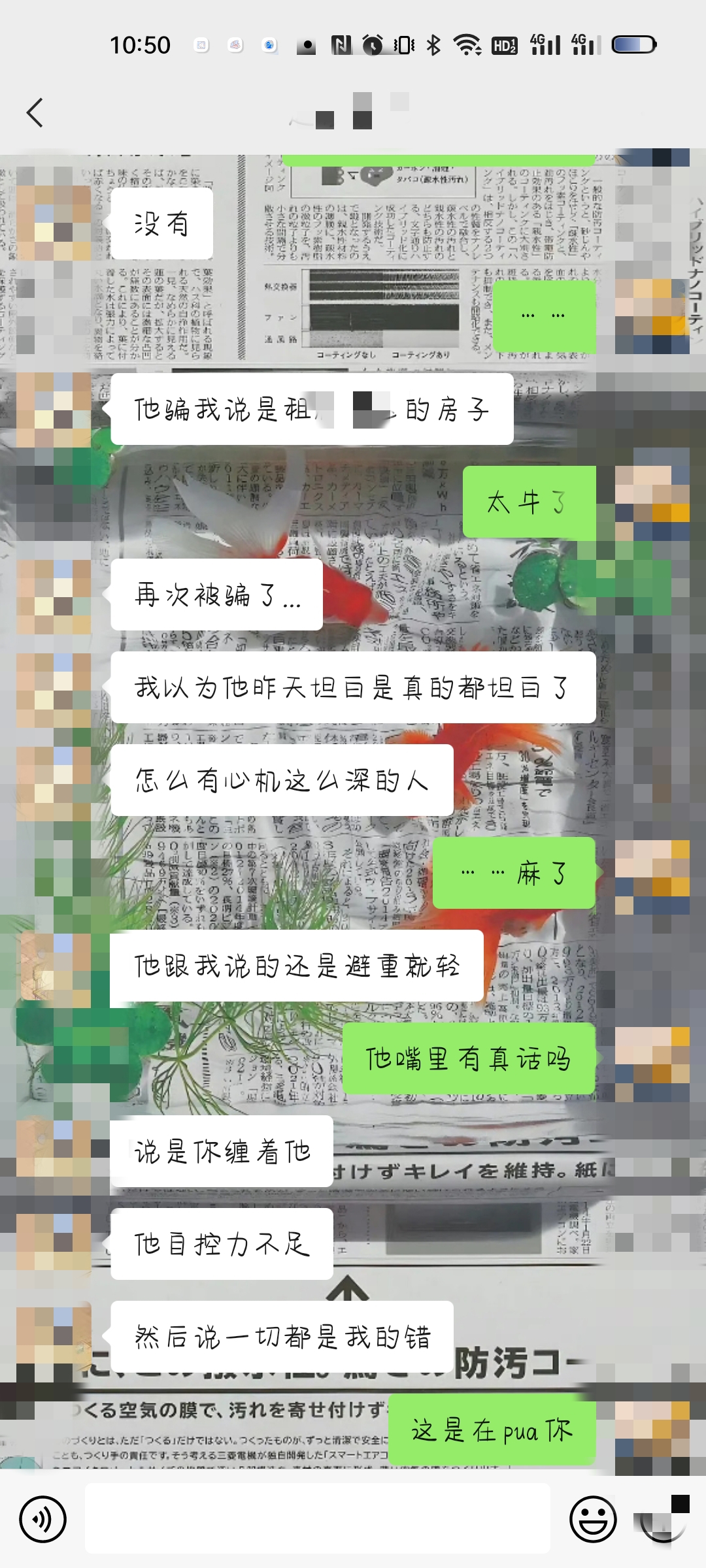The width and height of the screenshot is (706, 1568).
Task: Switch to voice message input
Action: tap(42, 1520)
